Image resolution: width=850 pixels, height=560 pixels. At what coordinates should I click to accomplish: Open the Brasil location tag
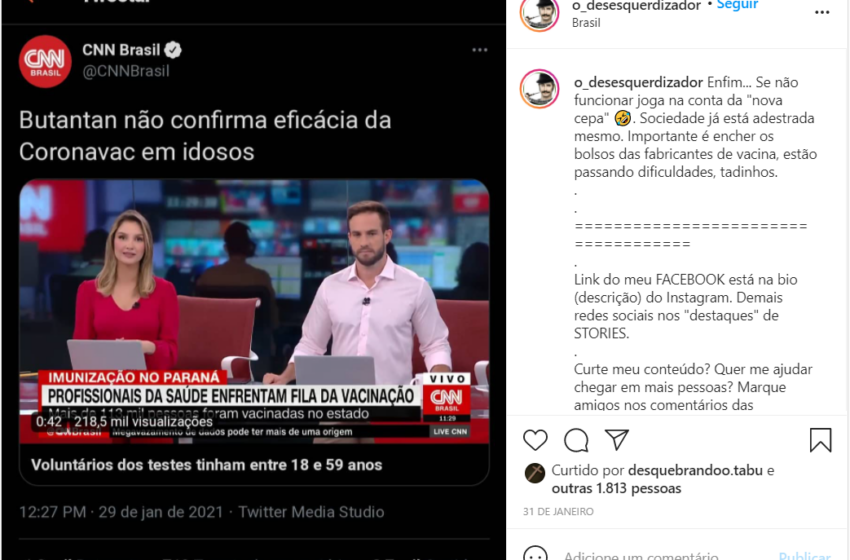586,22
